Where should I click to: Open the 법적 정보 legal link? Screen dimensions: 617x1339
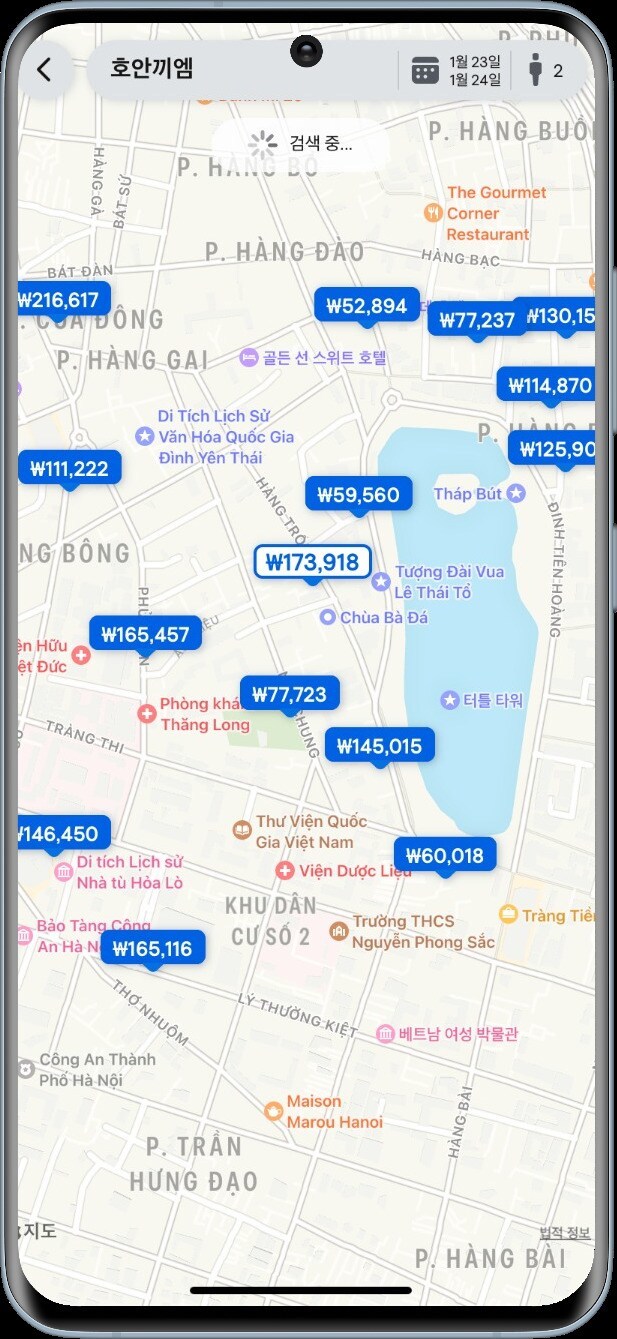point(564,1232)
